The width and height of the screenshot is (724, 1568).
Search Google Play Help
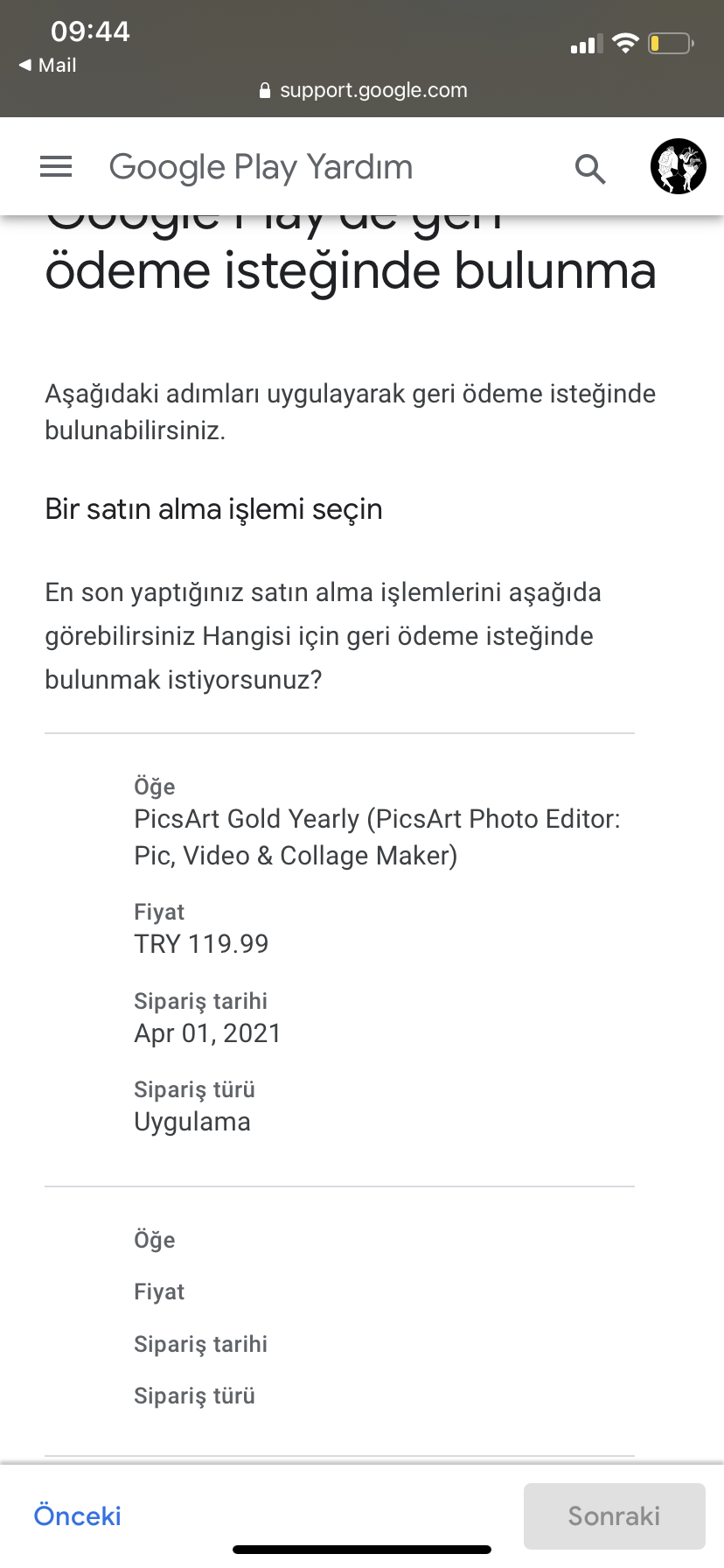tap(590, 168)
